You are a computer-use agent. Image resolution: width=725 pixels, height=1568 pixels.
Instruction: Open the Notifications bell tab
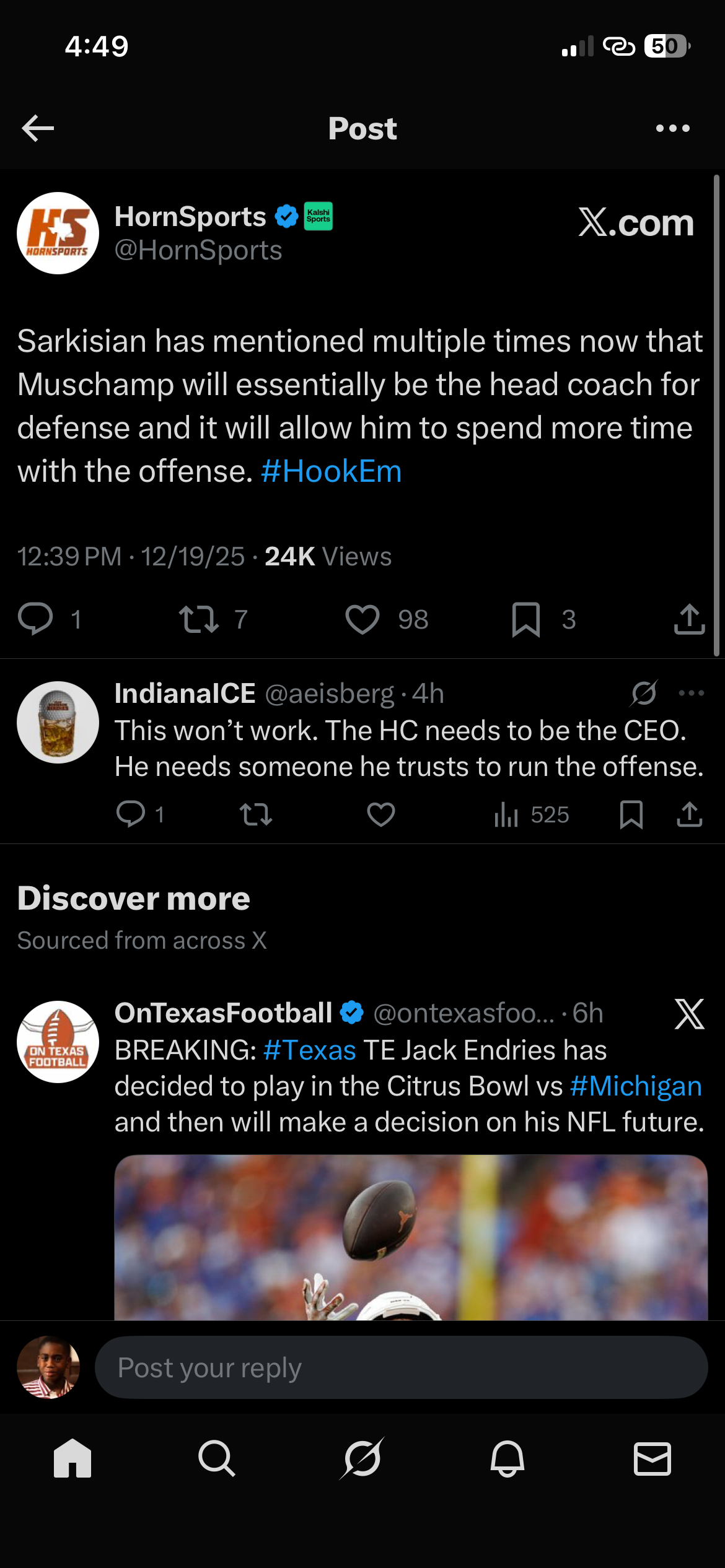click(x=507, y=1458)
